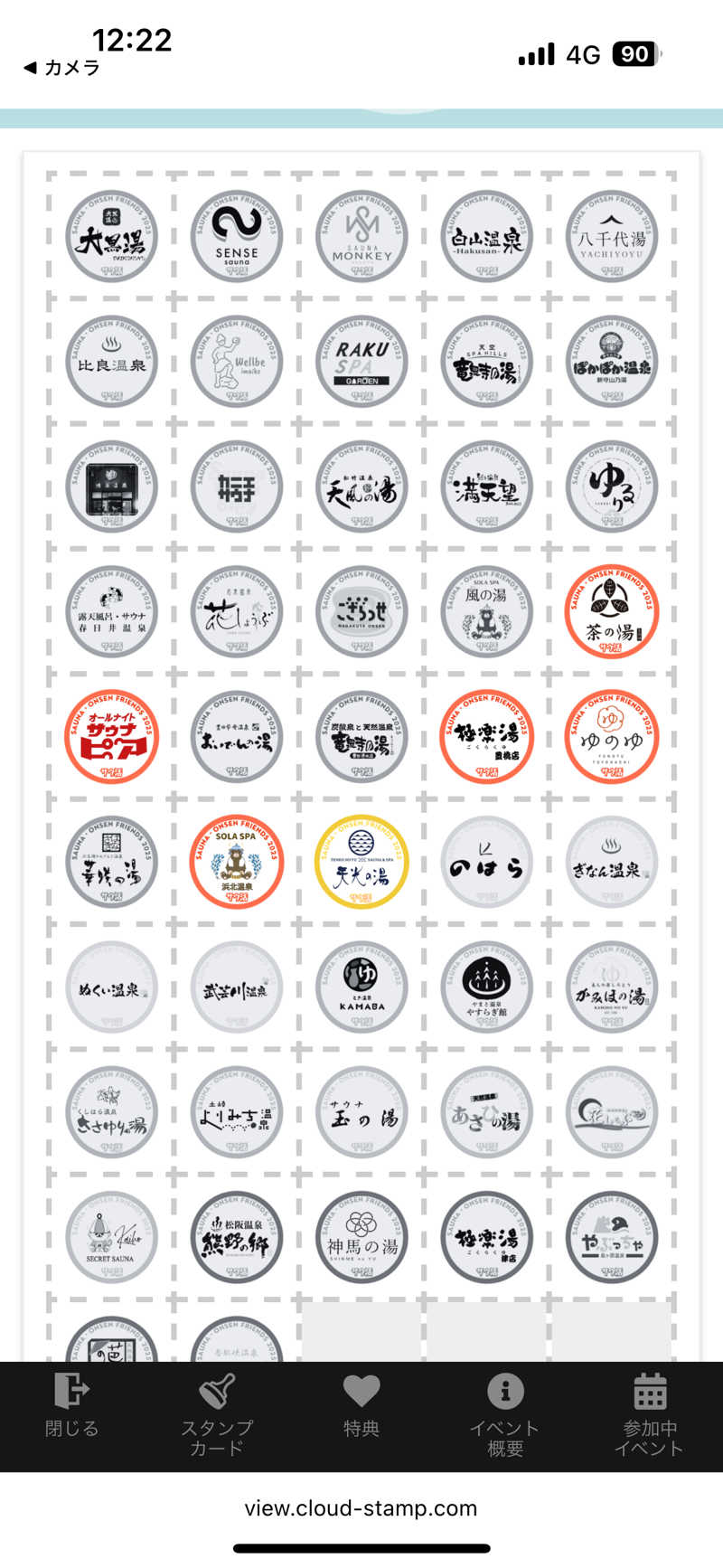Open the 白山温泉 stamp
This screenshot has height=1568, width=723.
486,237
